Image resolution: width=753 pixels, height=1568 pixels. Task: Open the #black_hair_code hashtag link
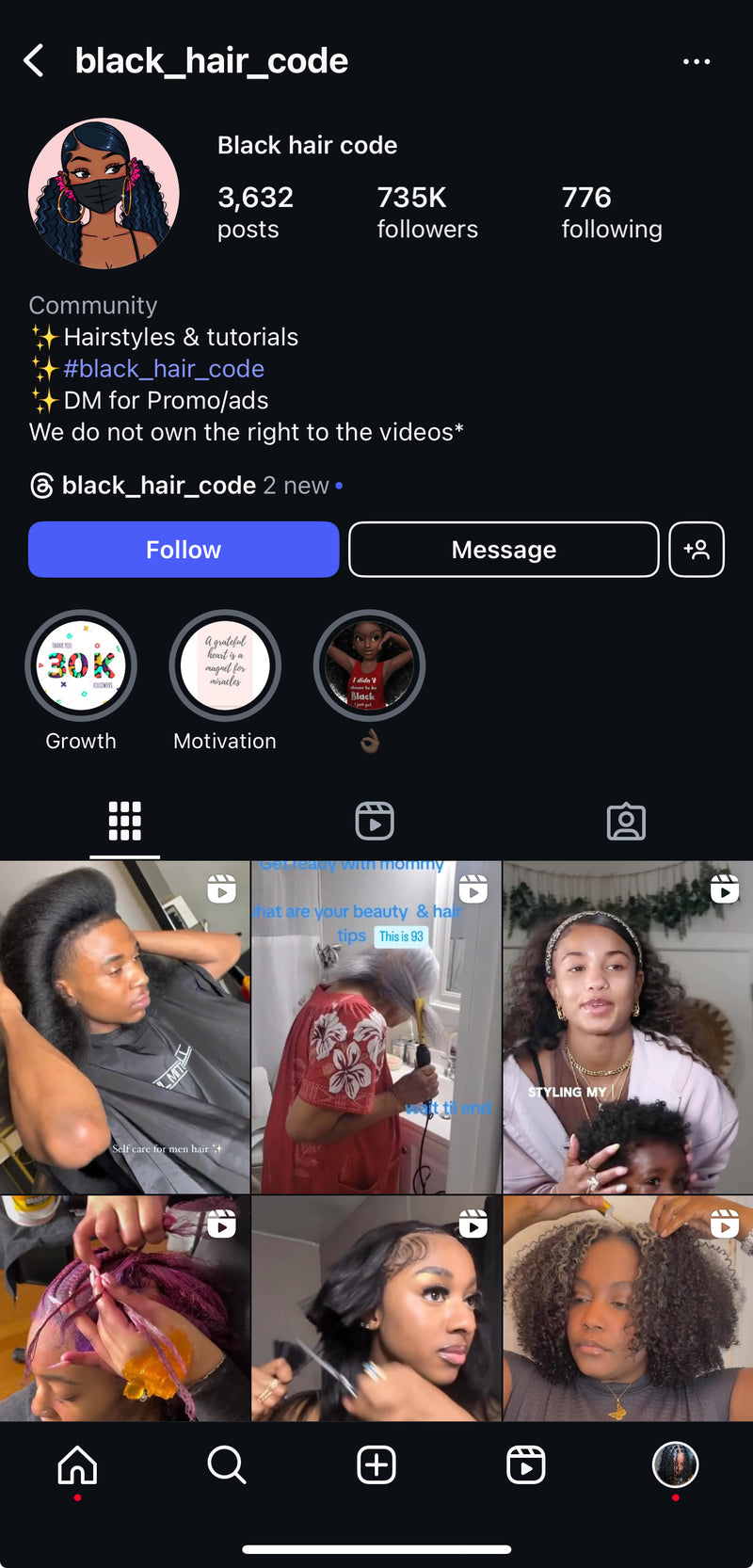click(x=164, y=369)
